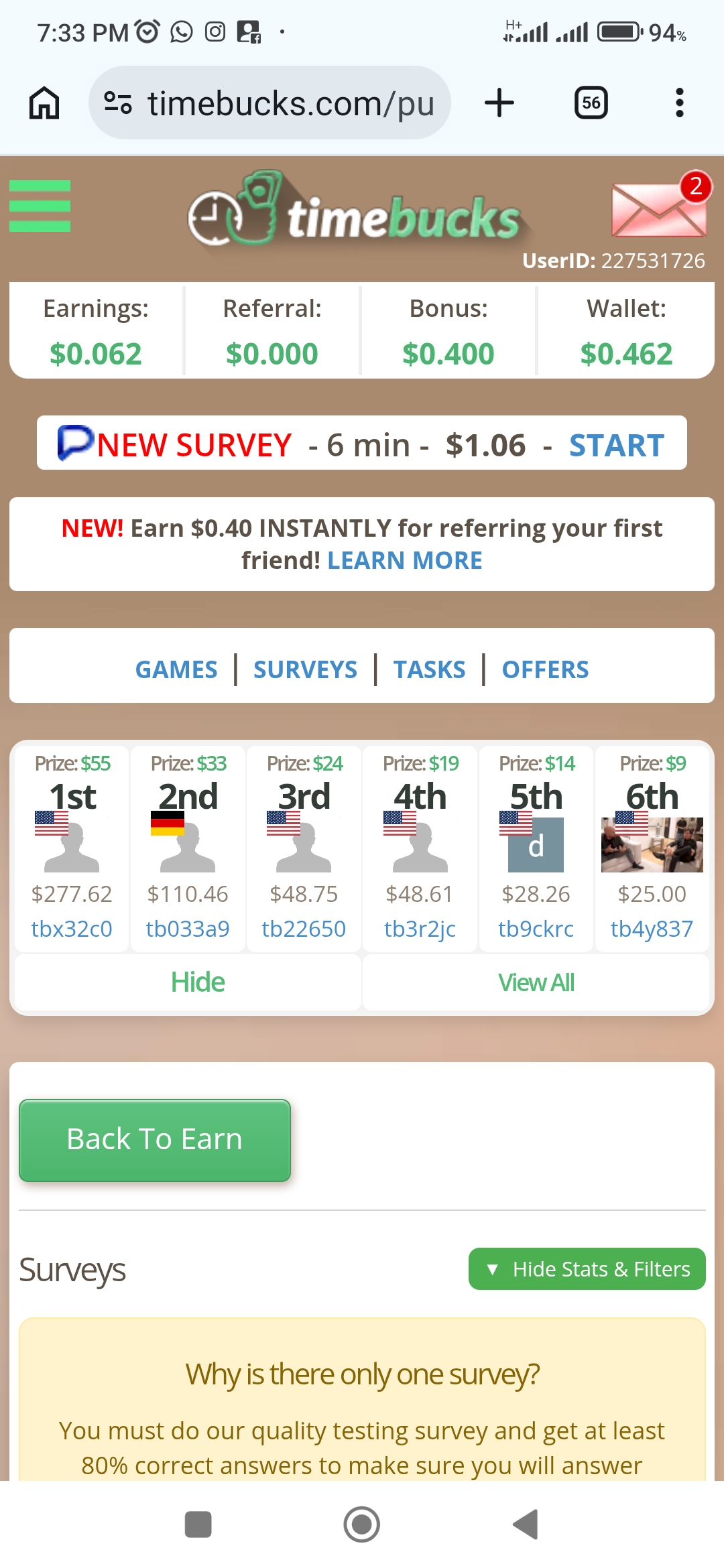Viewport: 724px width, 1568px height.
Task: Go to the GAMES section
Action: 176,669
